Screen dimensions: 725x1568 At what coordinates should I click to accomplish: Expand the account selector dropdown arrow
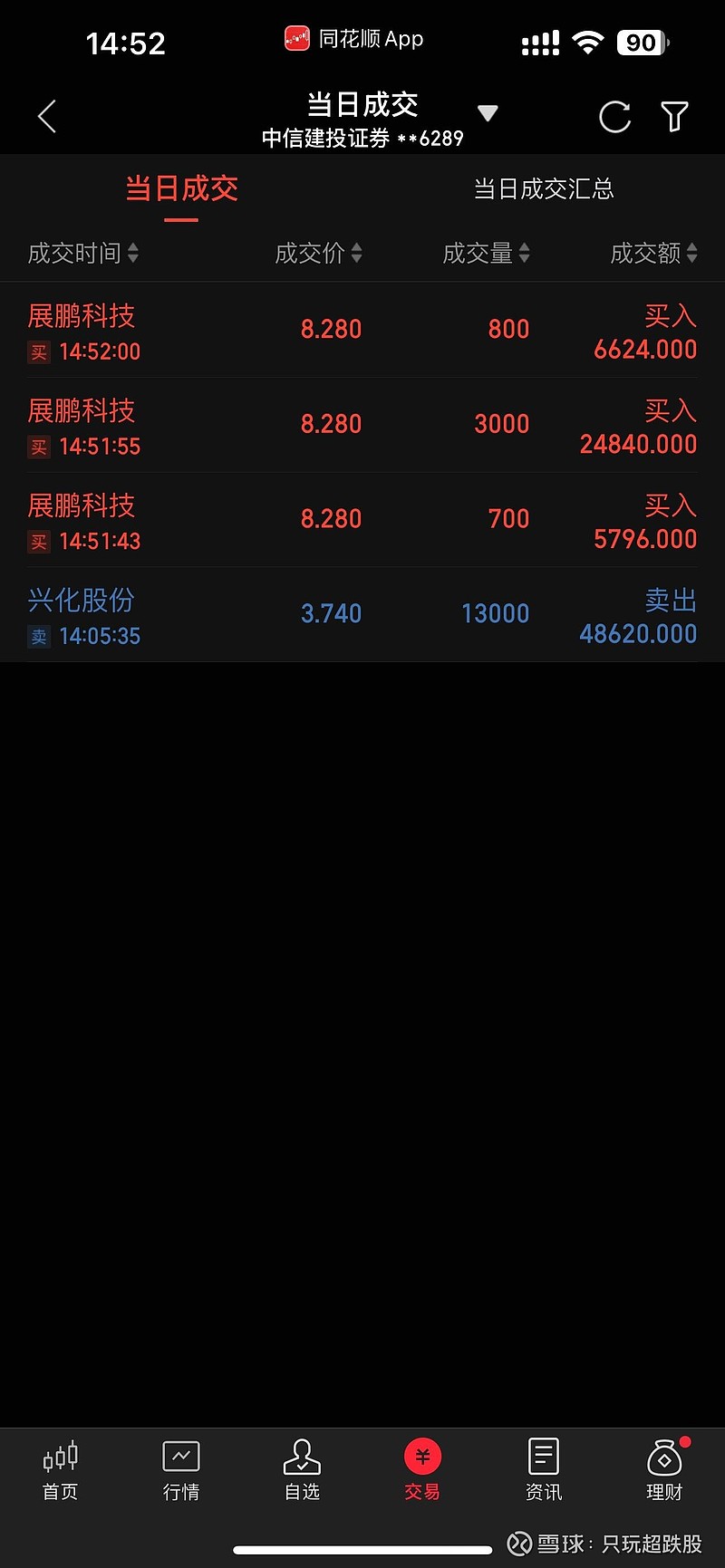coord(488,113)
